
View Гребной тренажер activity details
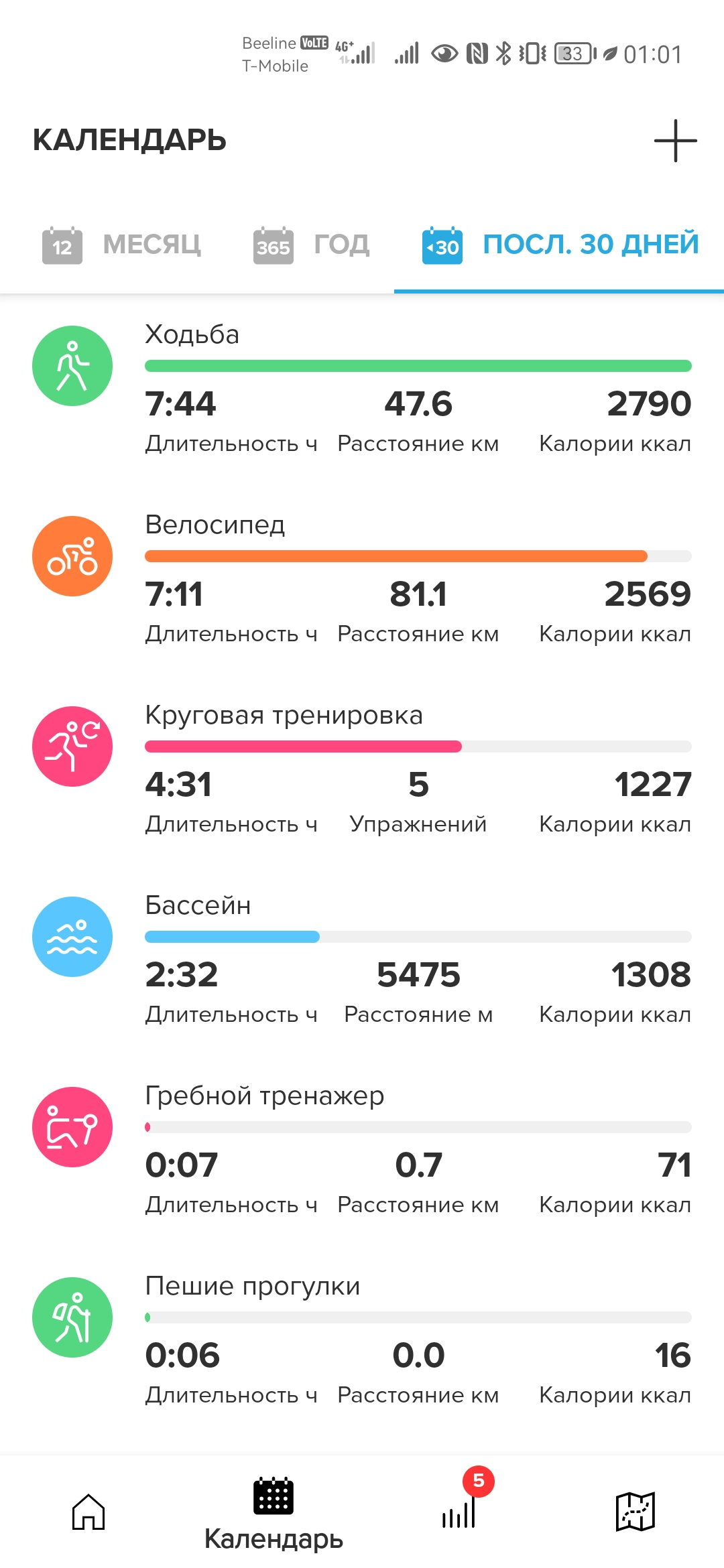click(x=362, y=1150)
